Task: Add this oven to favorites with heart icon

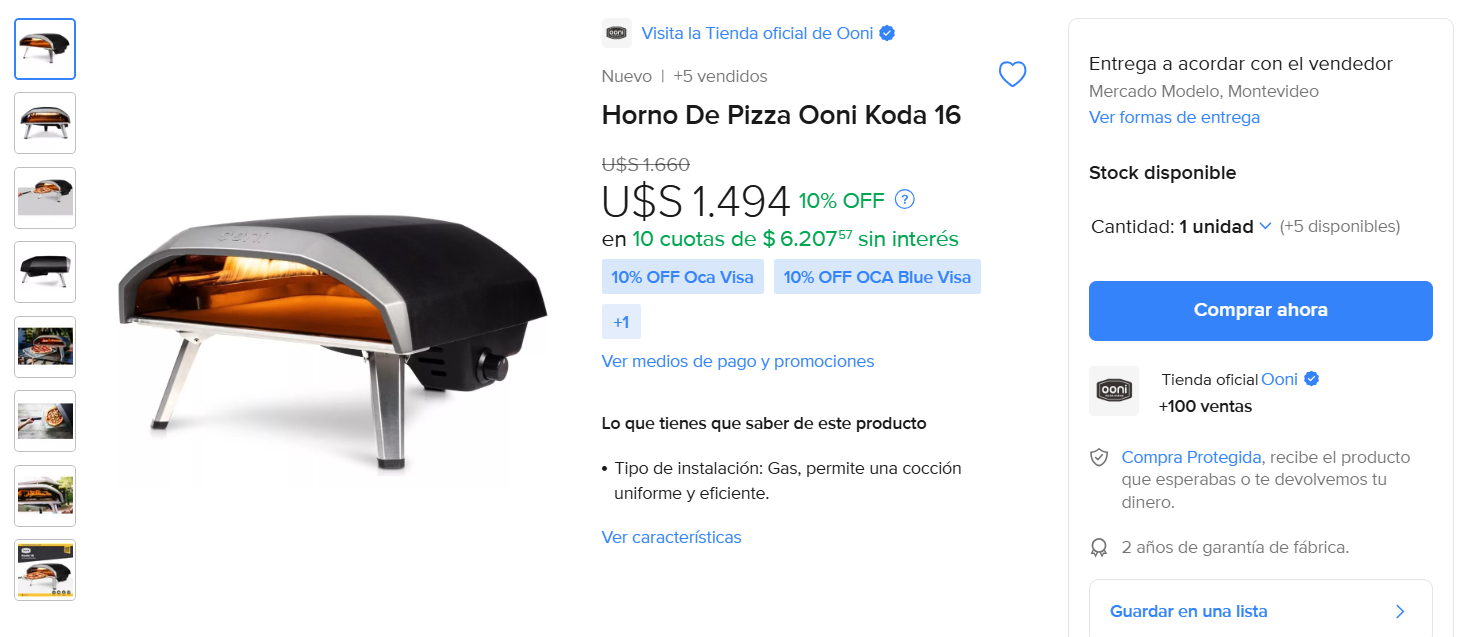Action: (x=1012, y=74)
